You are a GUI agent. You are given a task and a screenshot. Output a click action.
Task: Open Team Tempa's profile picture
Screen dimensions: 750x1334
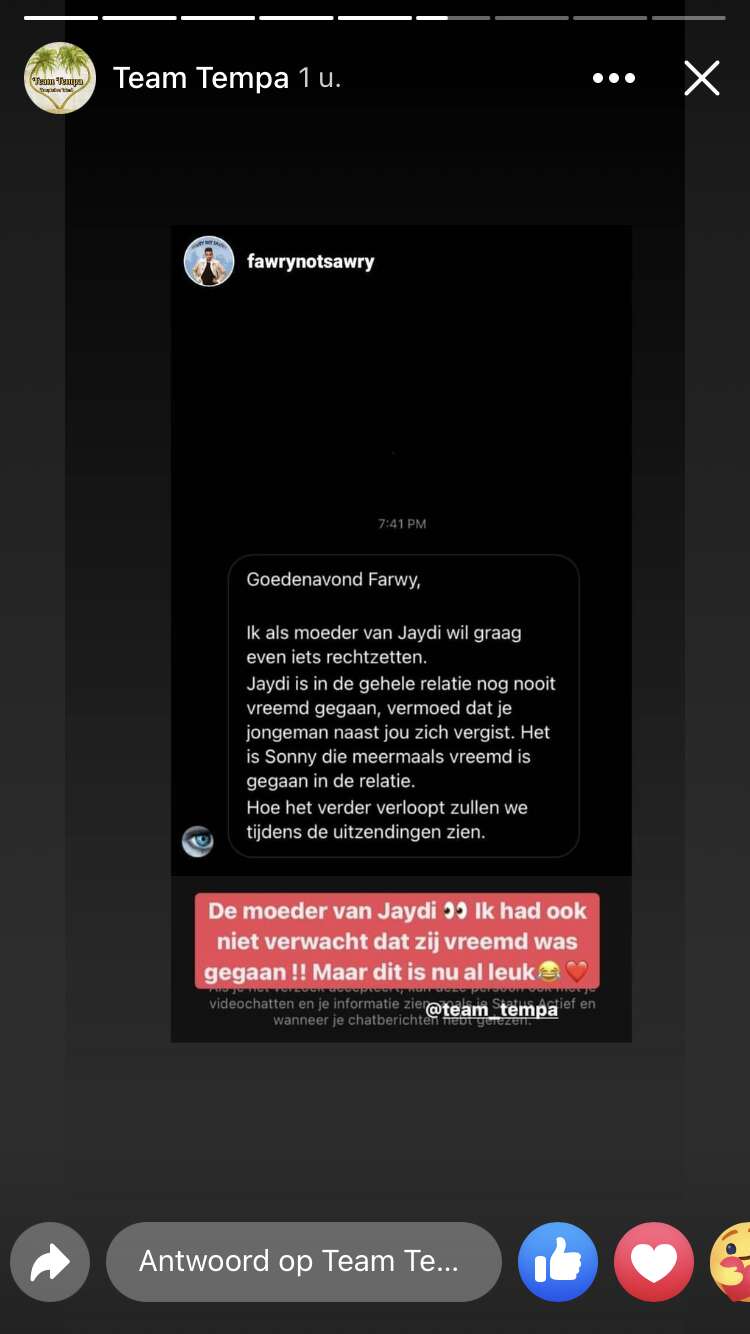click(60, 78)
